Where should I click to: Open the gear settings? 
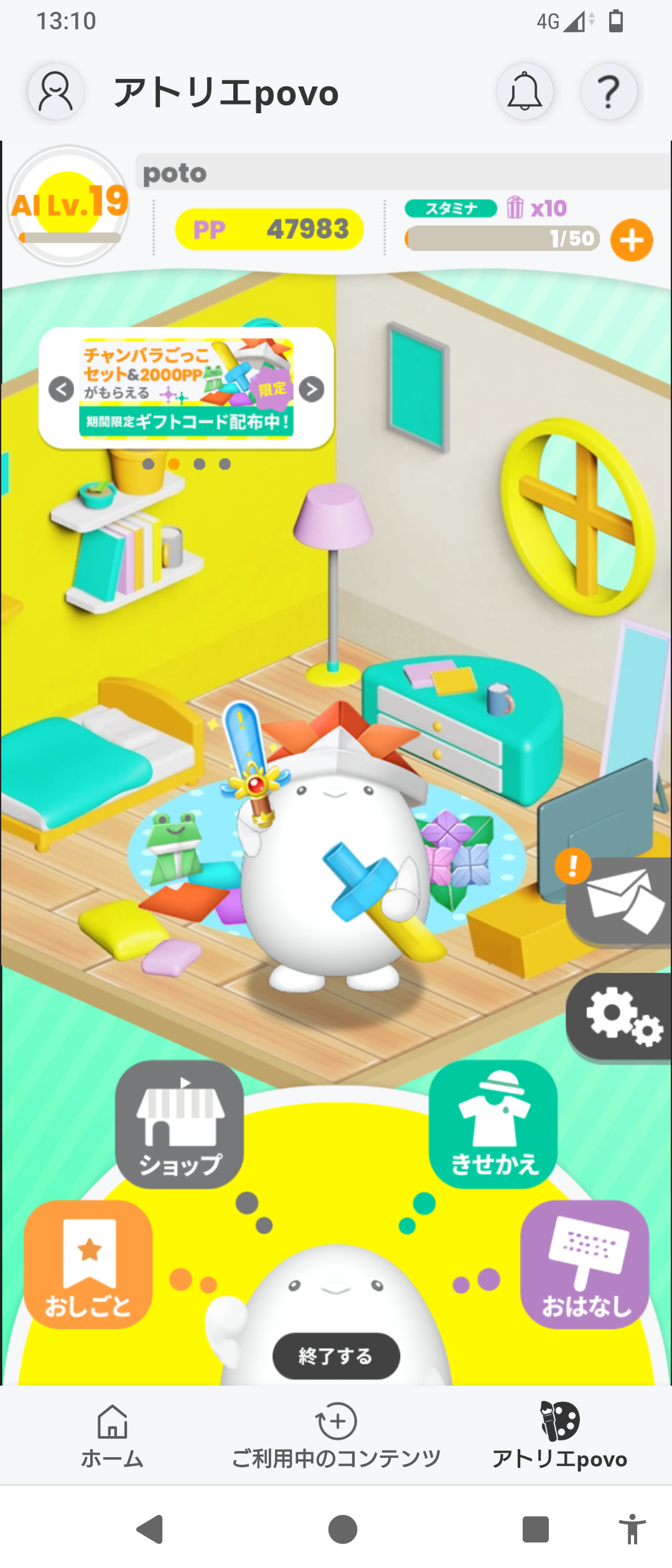(x=622, y=1016)
